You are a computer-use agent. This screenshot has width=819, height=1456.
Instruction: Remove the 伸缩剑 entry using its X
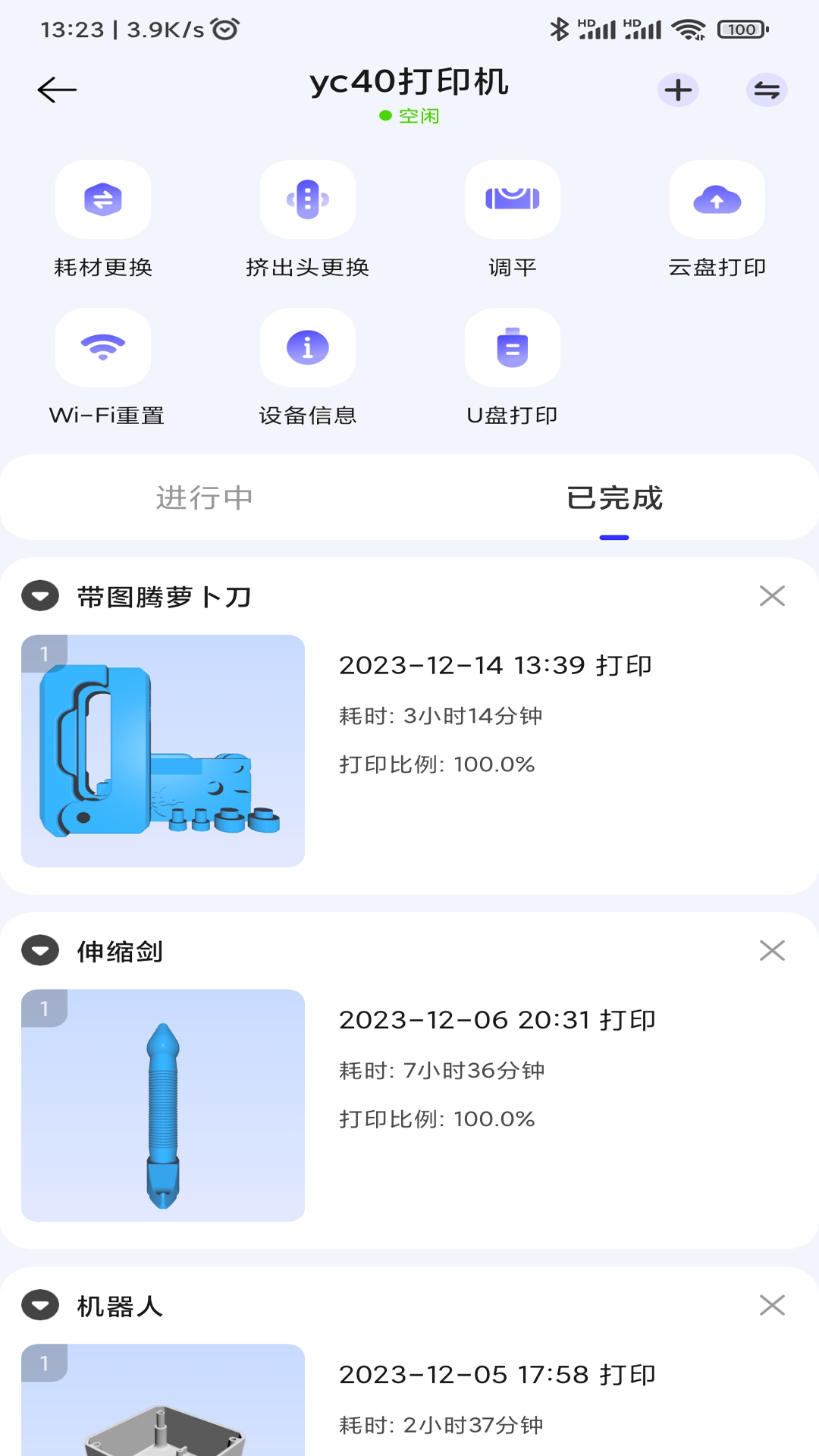point(772,950)
